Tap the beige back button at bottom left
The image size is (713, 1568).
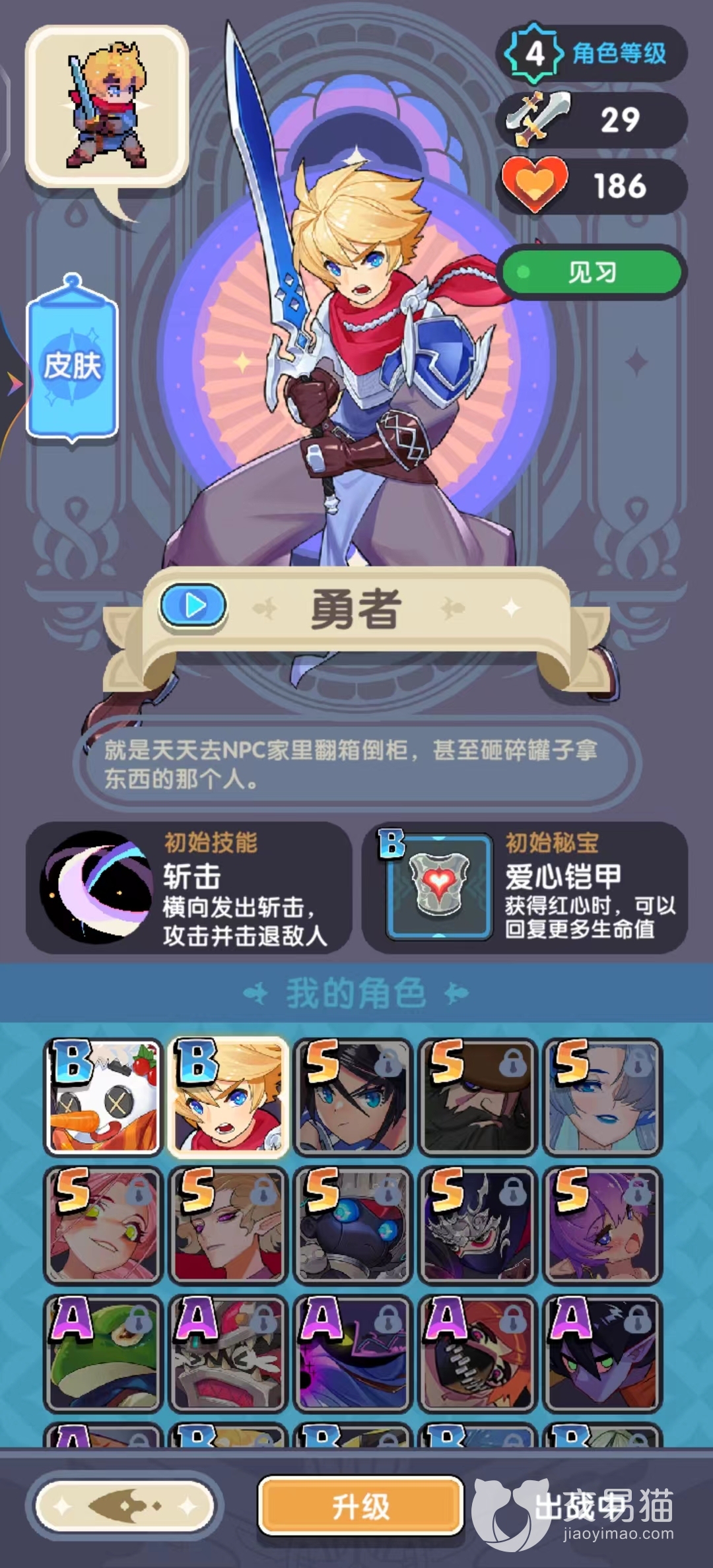tap(125, 1507)
